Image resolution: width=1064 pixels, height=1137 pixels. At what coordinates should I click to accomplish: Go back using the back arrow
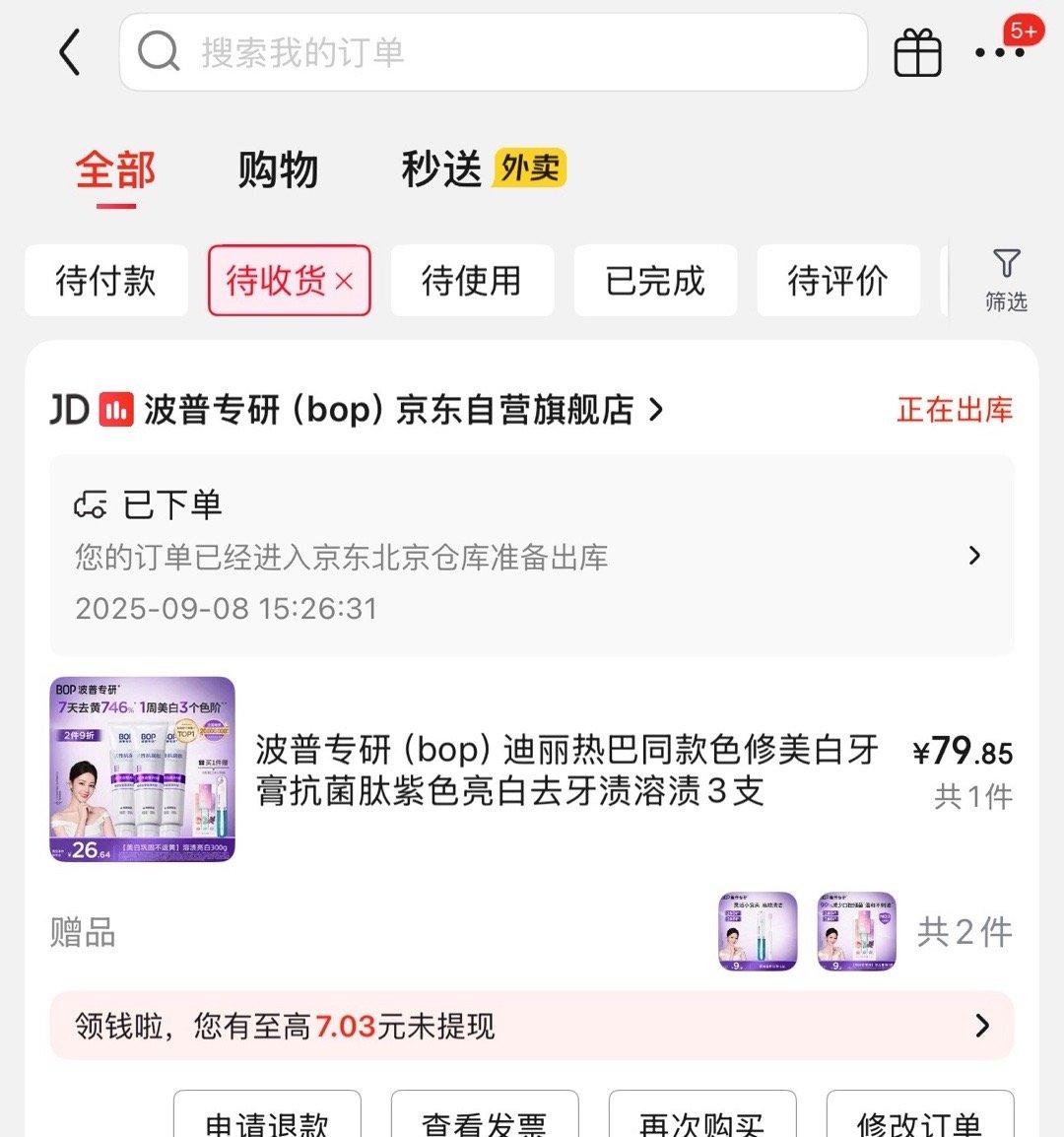tap(69, 52)
